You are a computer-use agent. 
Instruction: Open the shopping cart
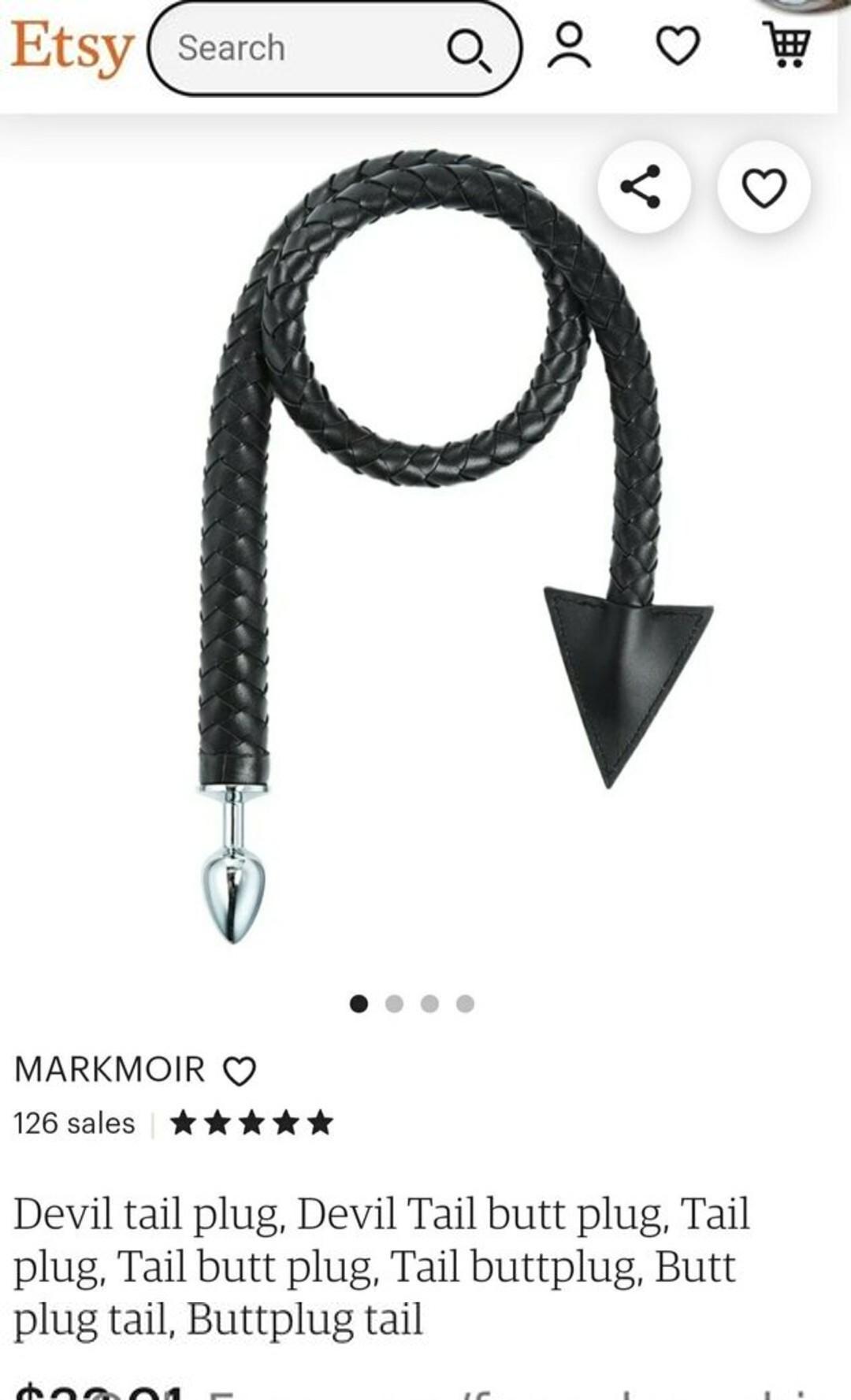pyautogui.click(x=786, y=44)
